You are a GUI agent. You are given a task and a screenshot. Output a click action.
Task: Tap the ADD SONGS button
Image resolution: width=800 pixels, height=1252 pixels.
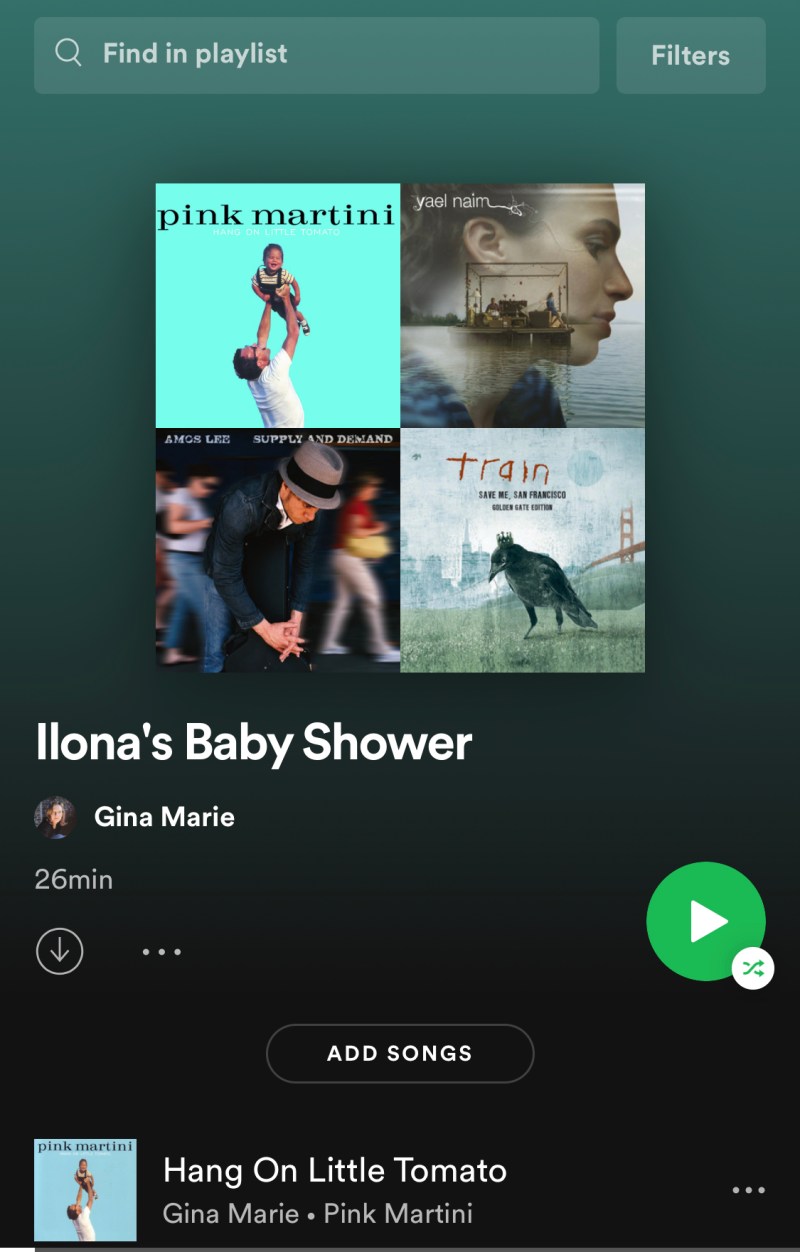(x=400, y=1053)
